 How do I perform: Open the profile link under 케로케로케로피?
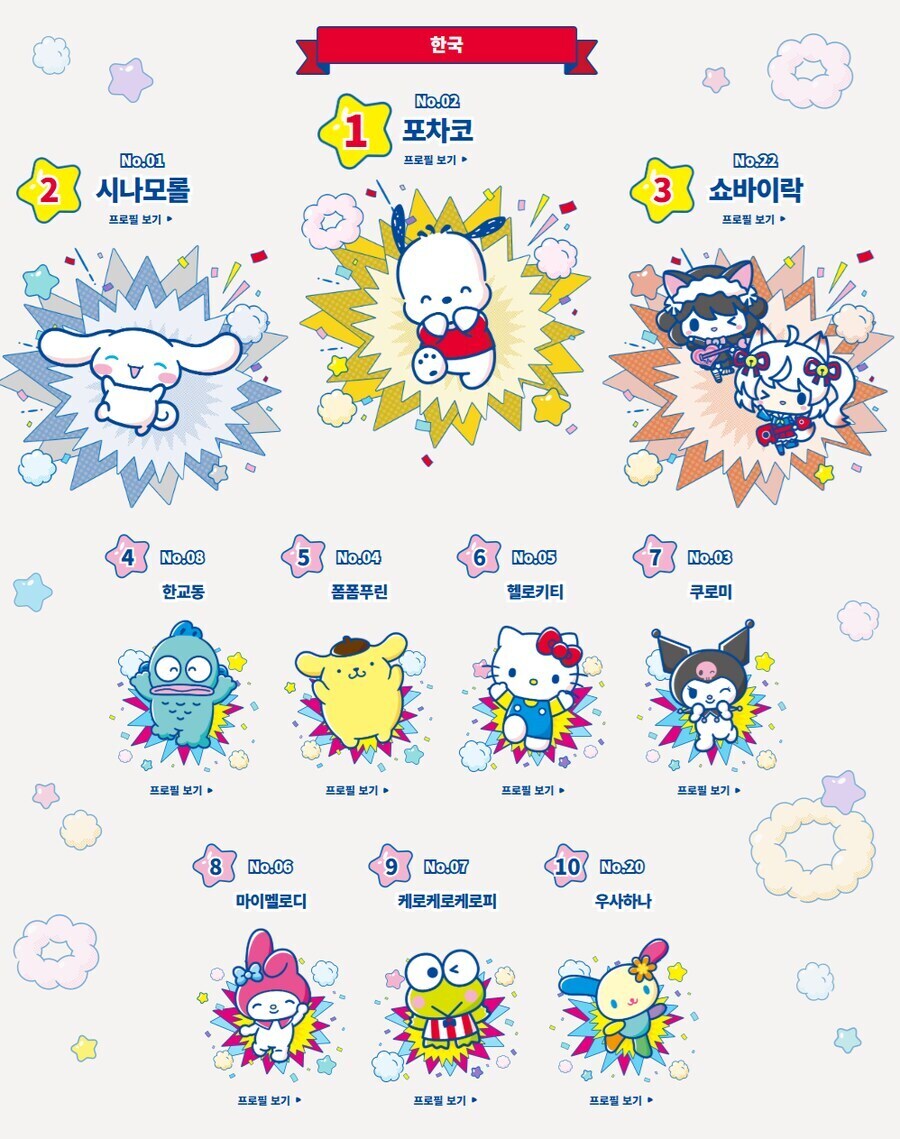point(445,1100)
